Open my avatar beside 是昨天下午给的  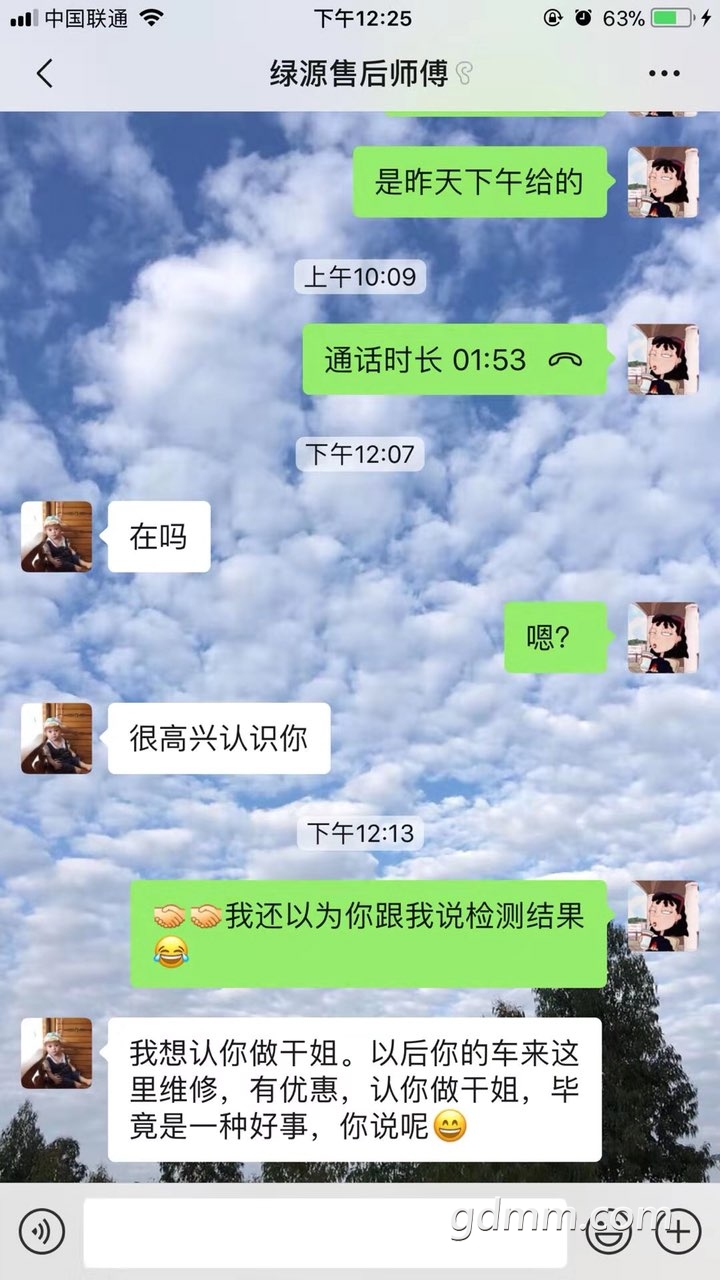click(662, 182)
